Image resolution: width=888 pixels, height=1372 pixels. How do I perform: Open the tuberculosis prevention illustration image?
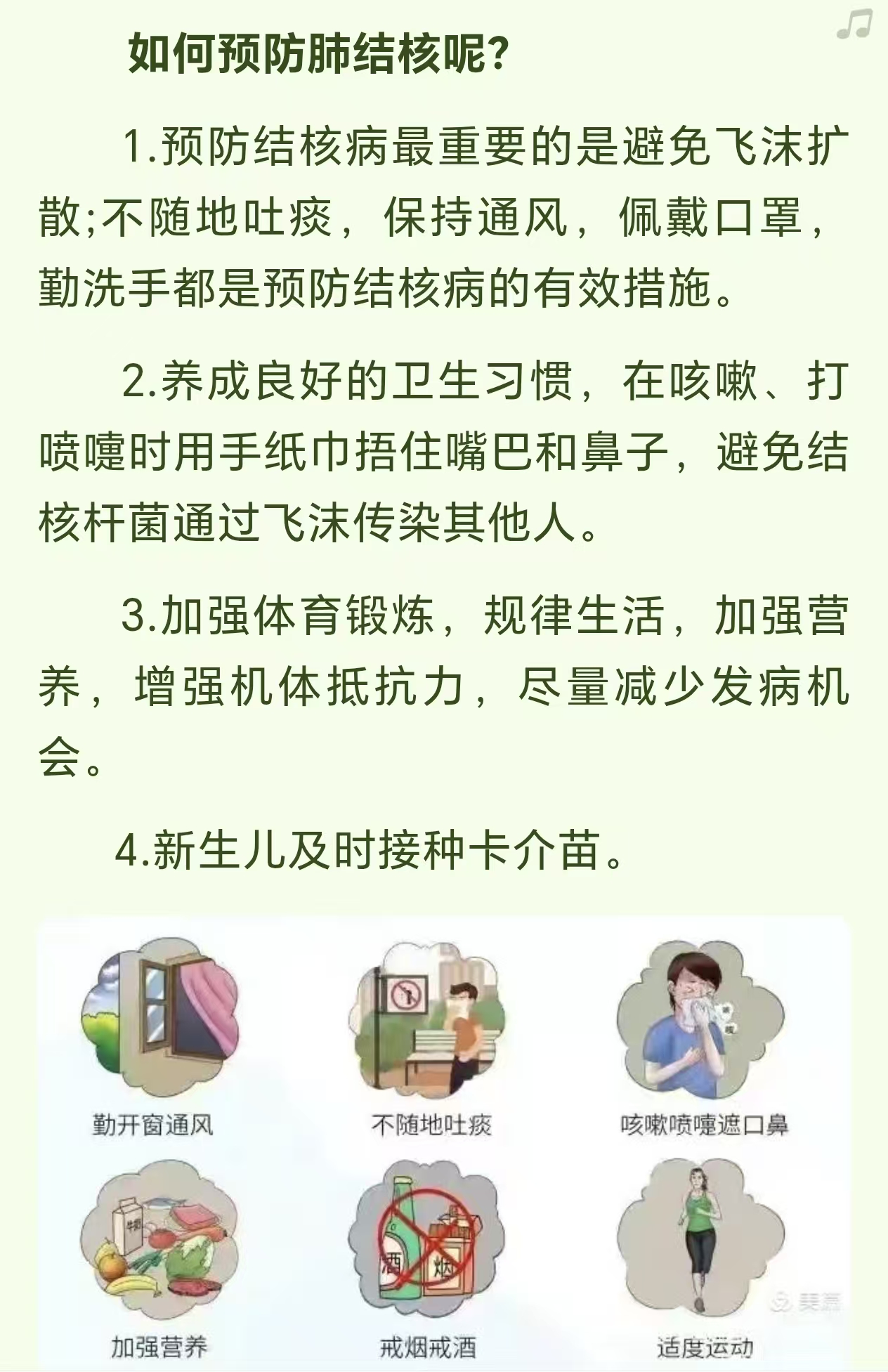pos(444,1142)
